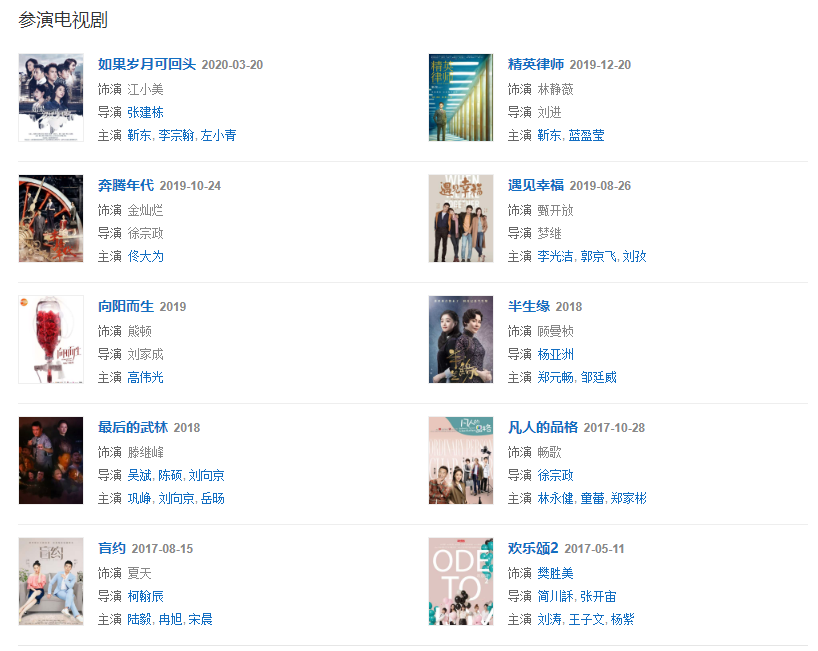Viewport: 818px width, 651px height.
Task: Open actor 林永健's page
Action: click(556, 498)
